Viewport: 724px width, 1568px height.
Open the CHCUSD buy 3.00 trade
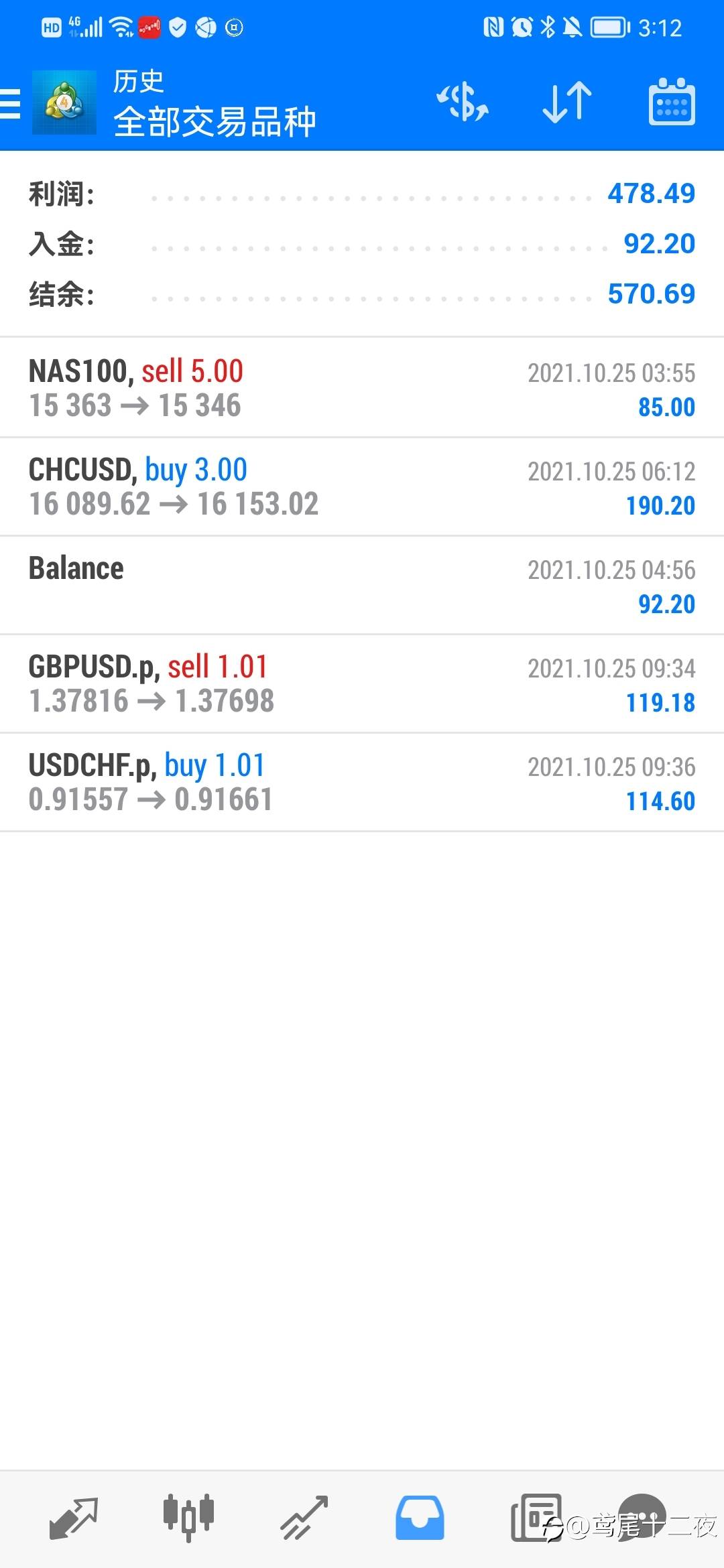[362, 486]
